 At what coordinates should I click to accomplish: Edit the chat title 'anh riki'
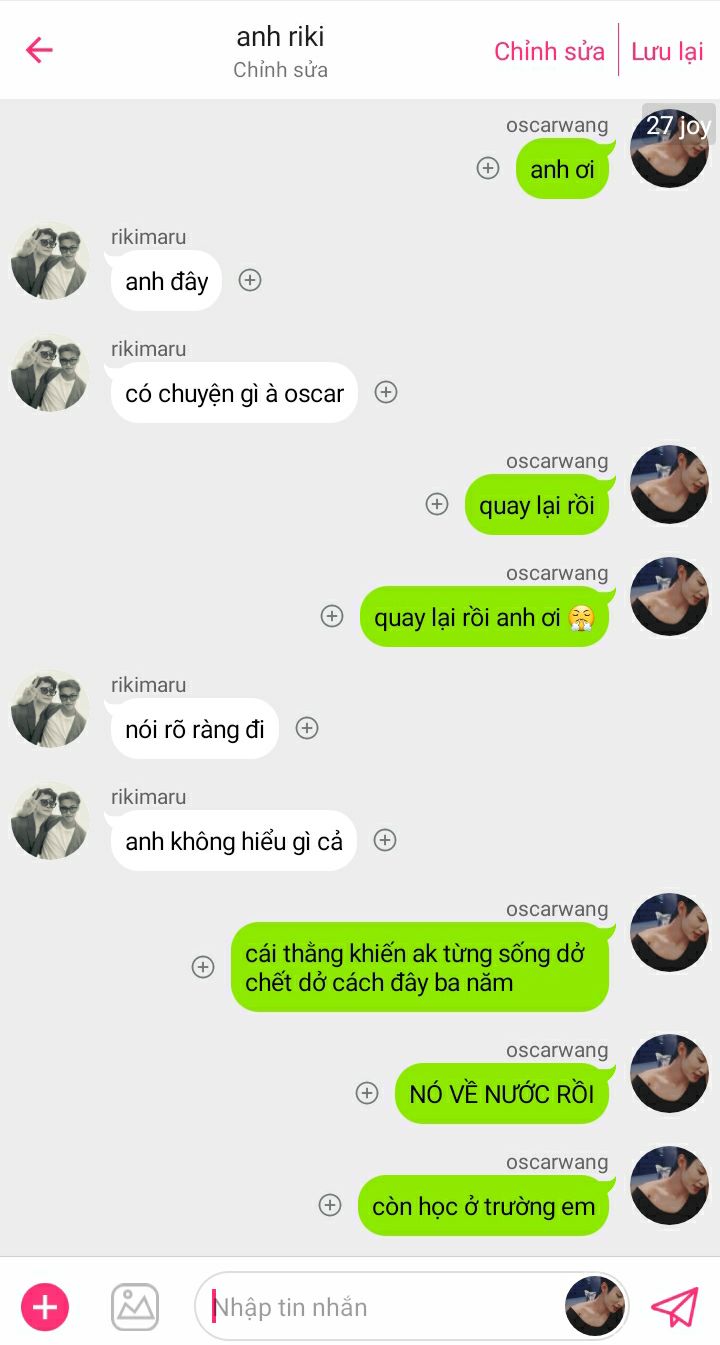[x=280, y=37]
